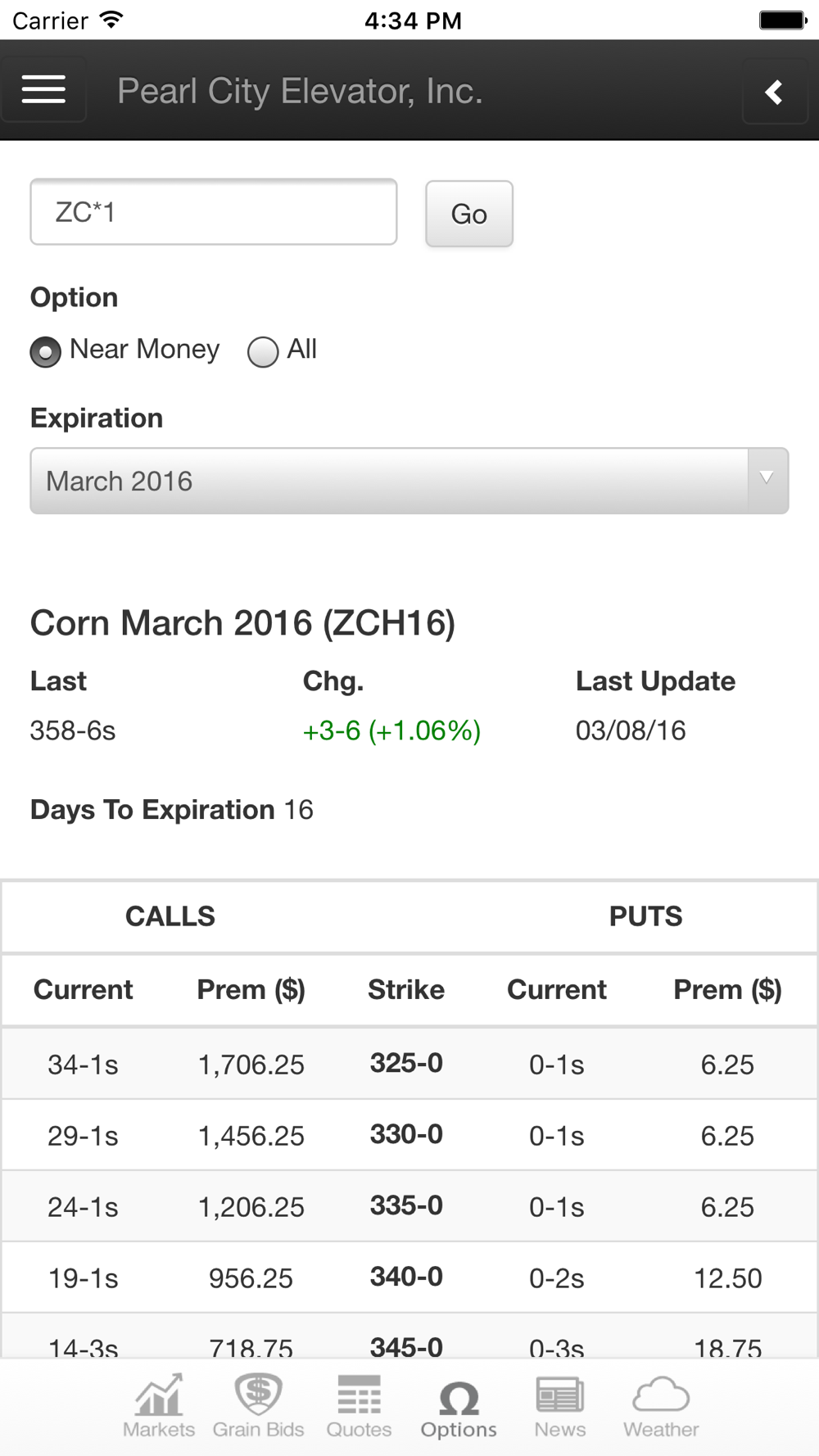Focus the ZC*1 symbol field
Screen dimensions: 819x1456
214,212
